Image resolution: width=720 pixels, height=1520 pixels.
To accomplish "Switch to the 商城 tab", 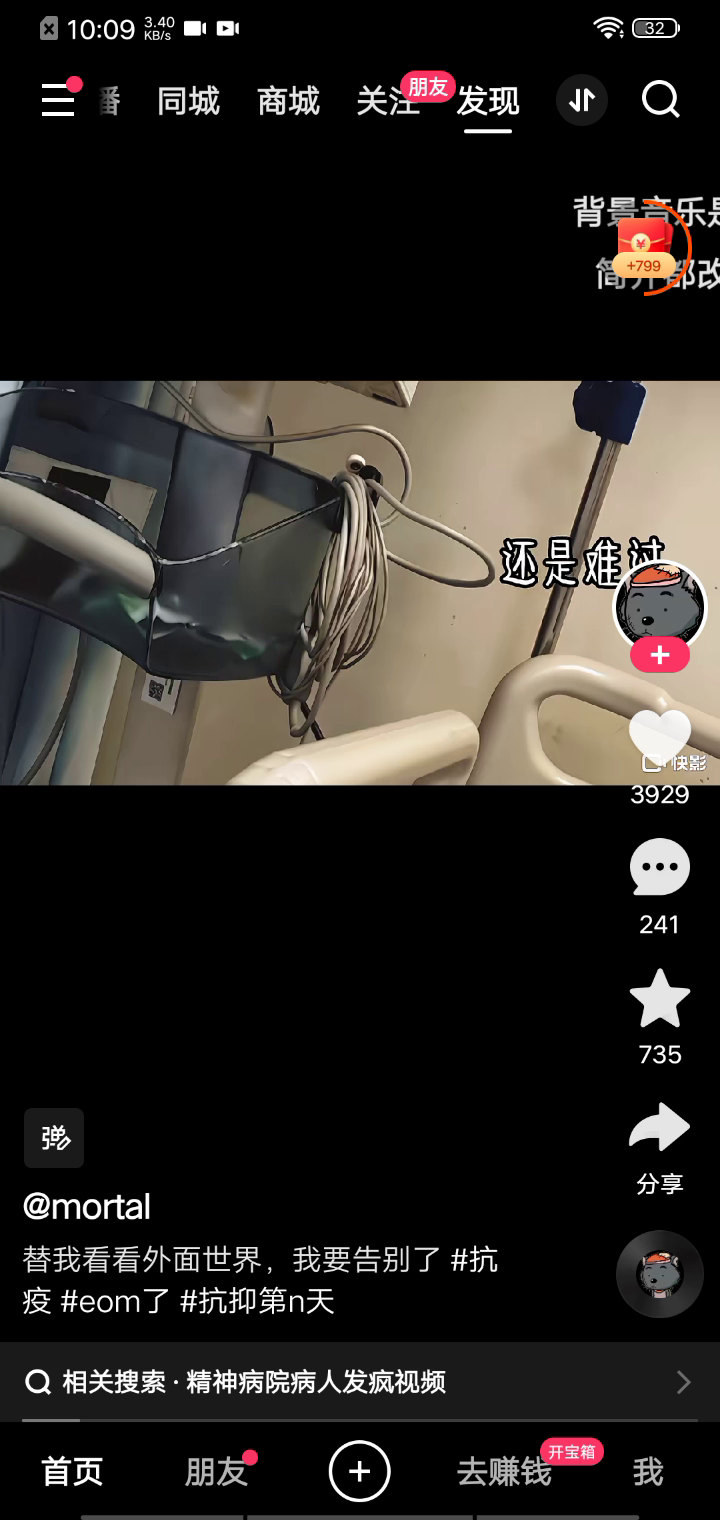I will [x=288, y=101].
